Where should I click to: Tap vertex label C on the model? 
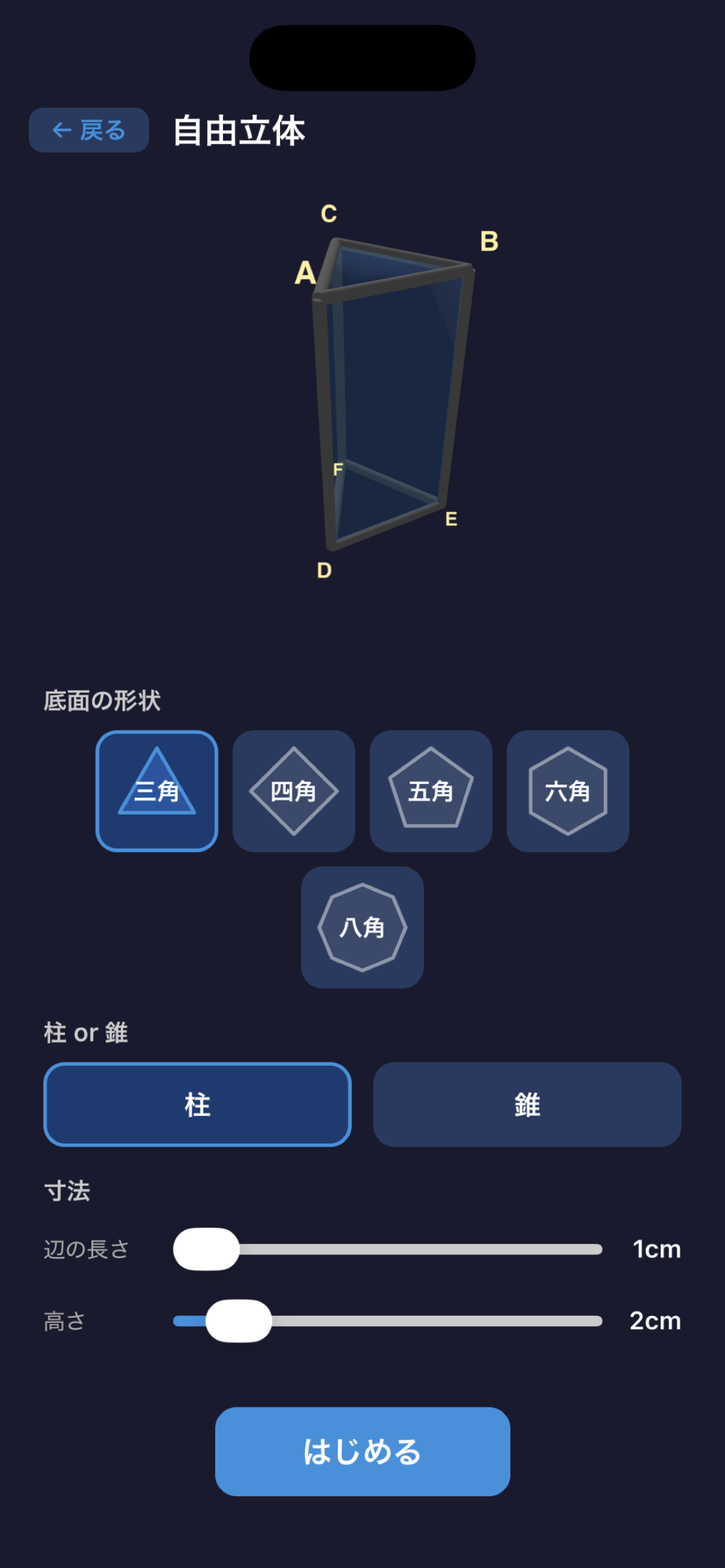327,214
